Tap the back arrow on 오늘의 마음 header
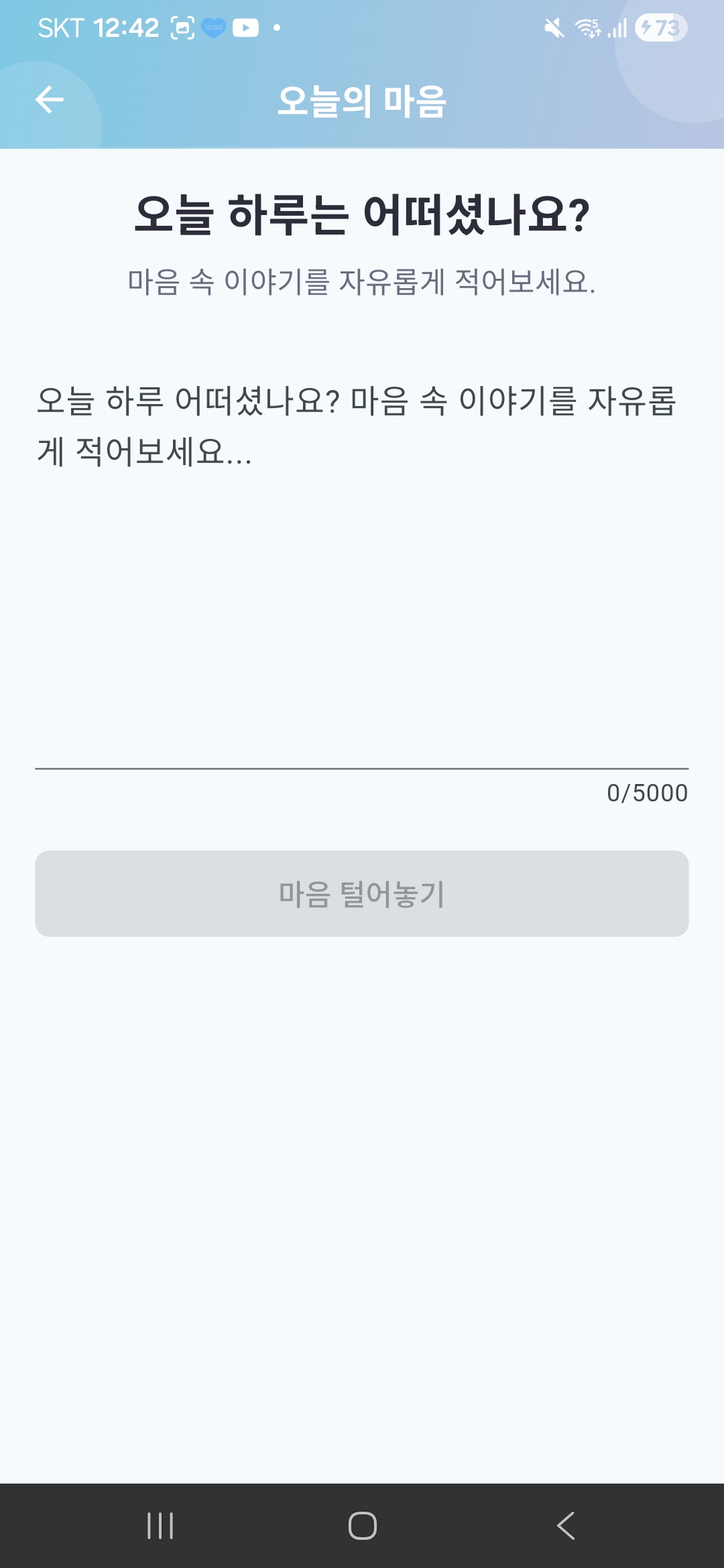This screenshot has height=1568, width=724. click(x=48, y=101)
